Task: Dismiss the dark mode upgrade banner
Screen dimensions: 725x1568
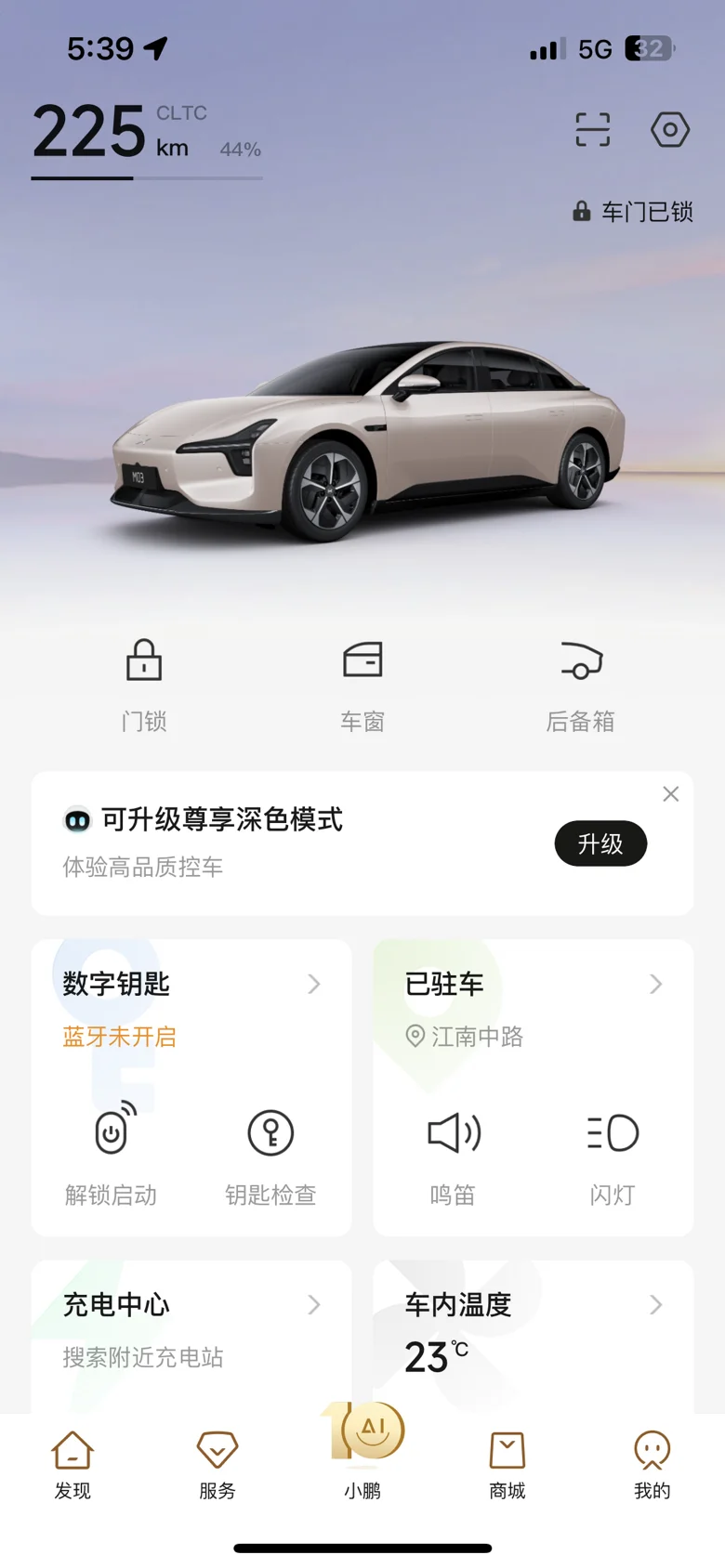Action: point(670,794)
